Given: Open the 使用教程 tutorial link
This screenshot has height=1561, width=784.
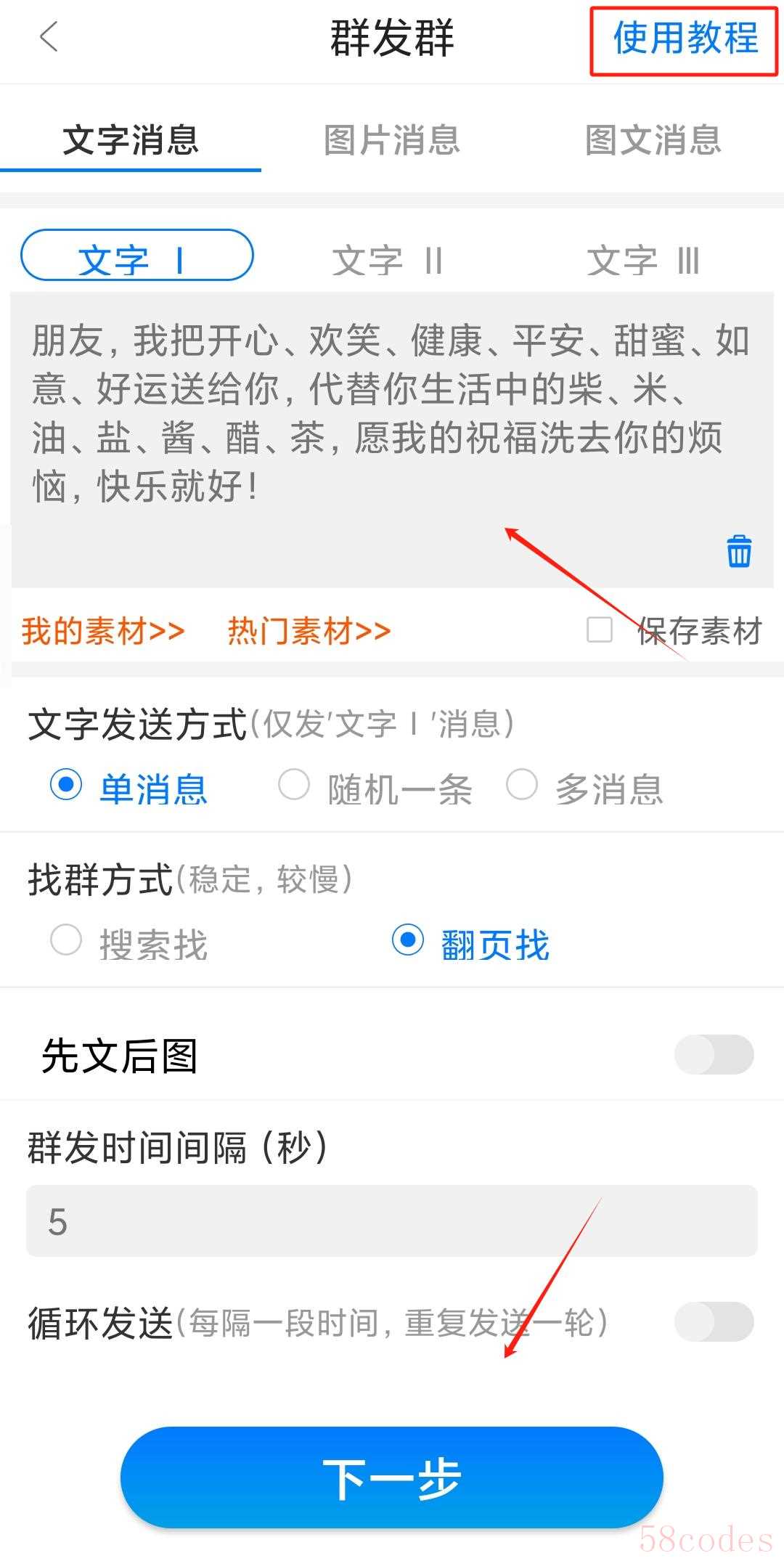Looking at the screenshot, I should tap(685, 38).
